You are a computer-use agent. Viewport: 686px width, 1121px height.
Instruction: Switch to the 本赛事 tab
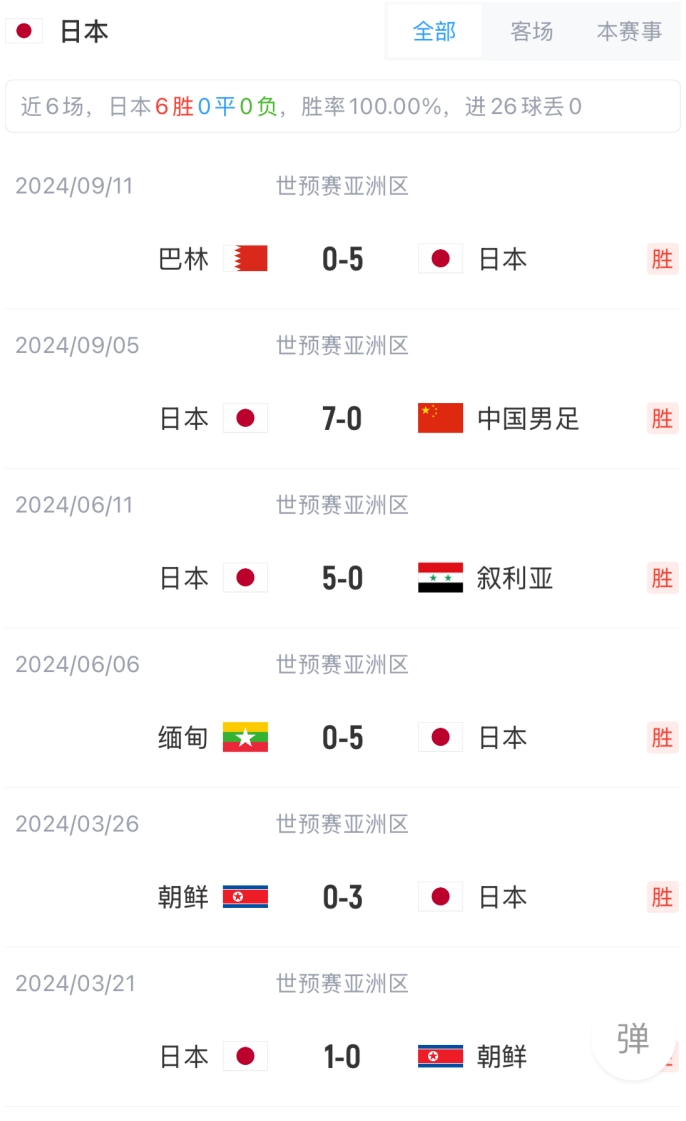(629, 32)
